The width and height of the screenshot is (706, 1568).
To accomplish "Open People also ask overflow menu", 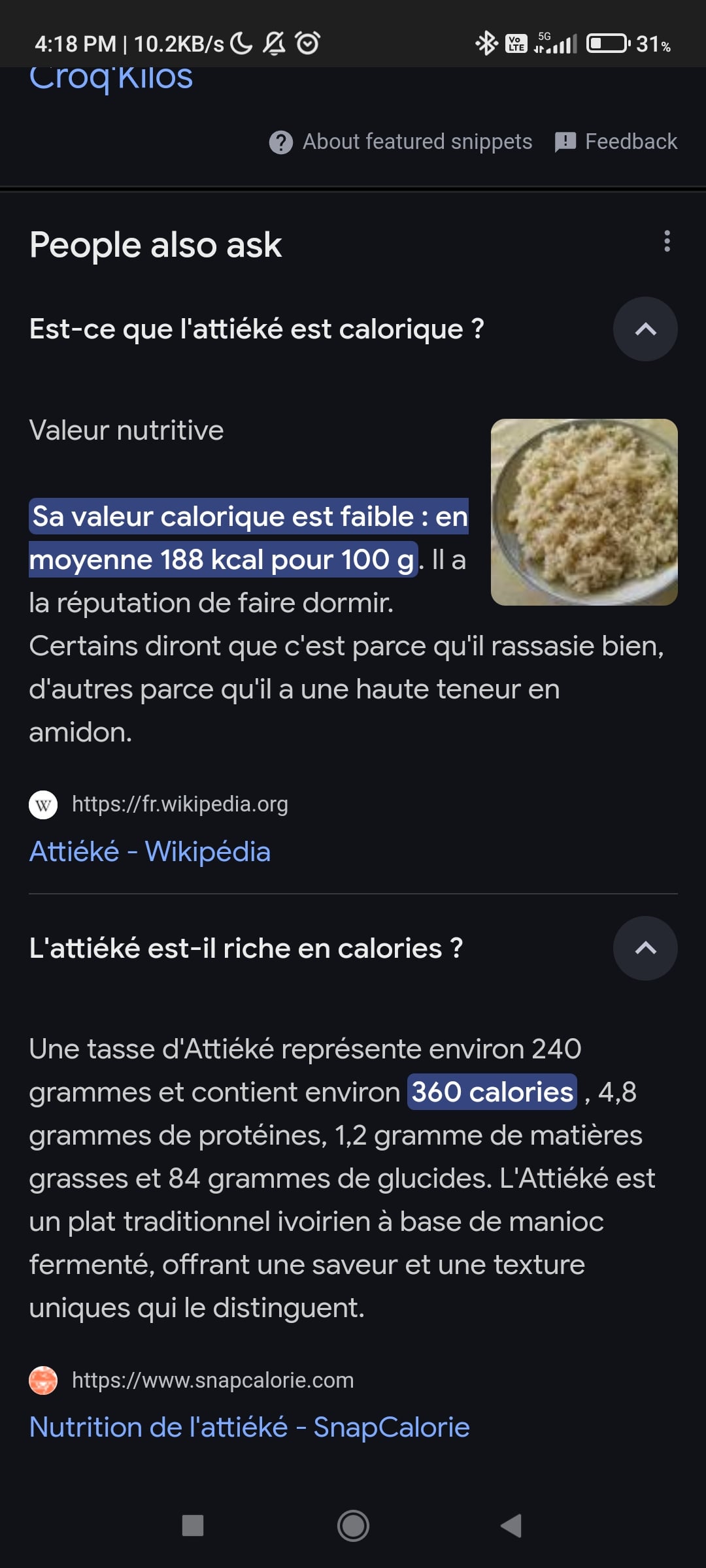I will [666, 242].
